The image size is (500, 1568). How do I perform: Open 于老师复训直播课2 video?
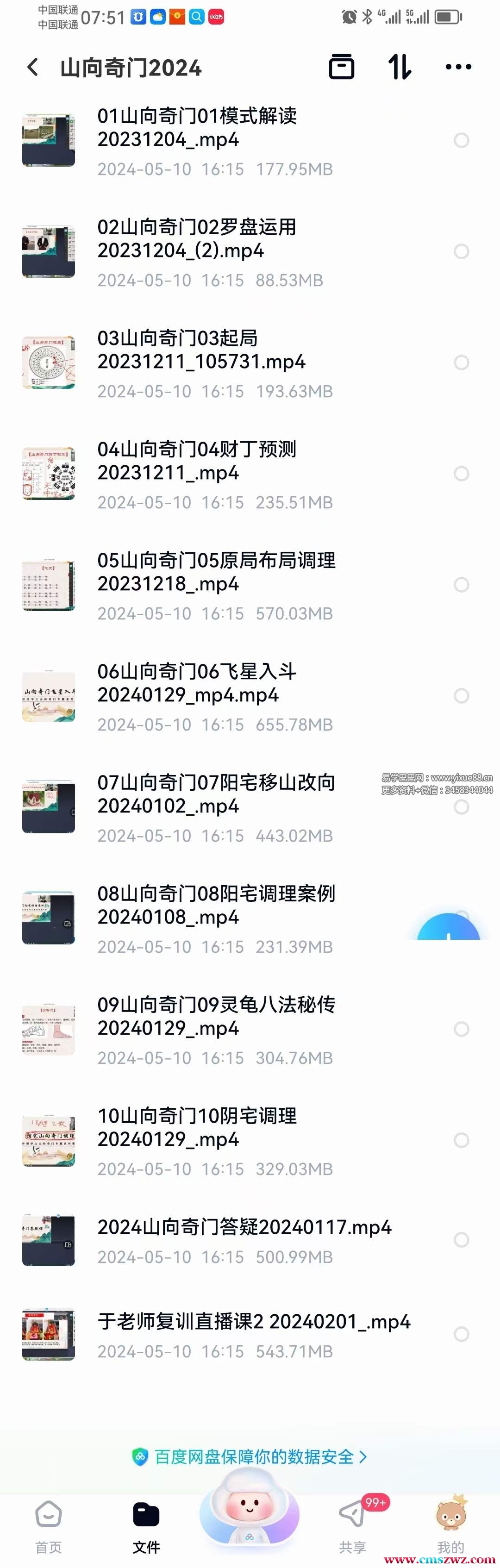(253, 1321)
